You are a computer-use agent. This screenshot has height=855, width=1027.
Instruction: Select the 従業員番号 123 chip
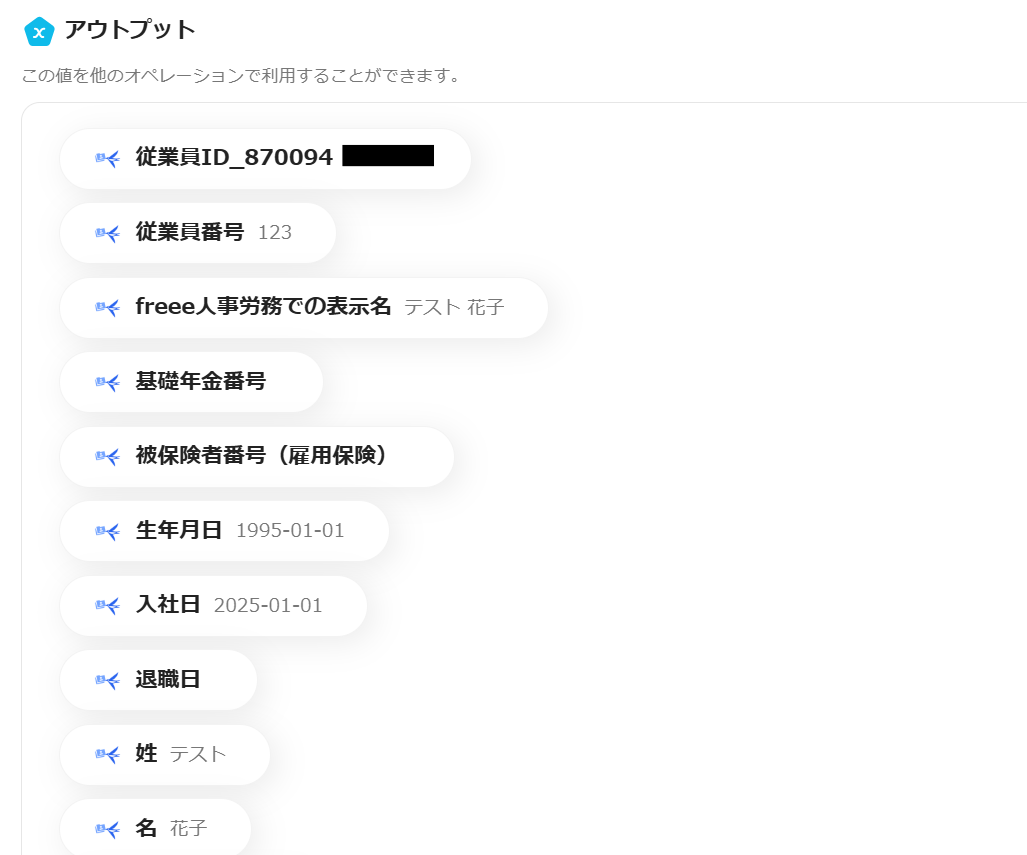click(198, 233)
